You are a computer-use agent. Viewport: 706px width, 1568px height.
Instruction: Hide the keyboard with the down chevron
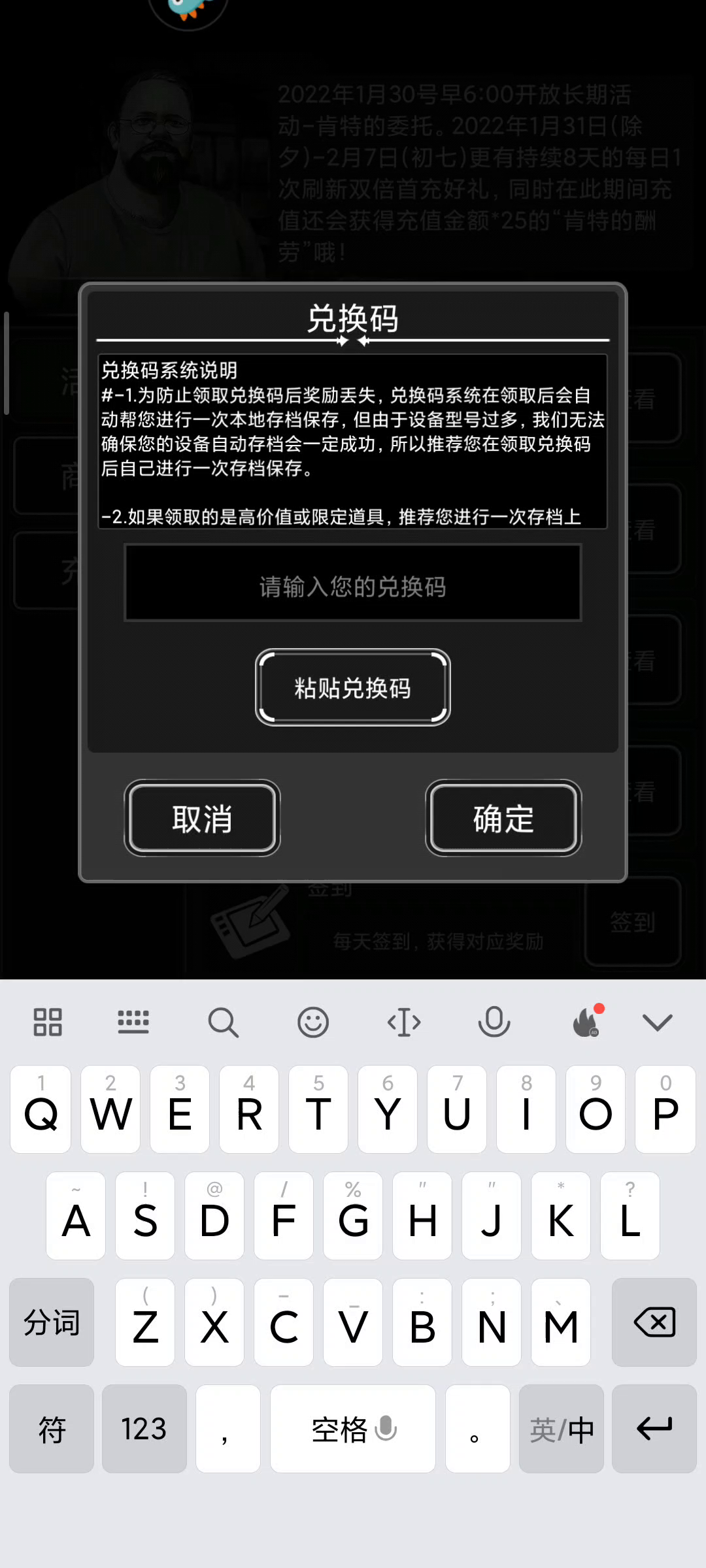pos(657,1022)
